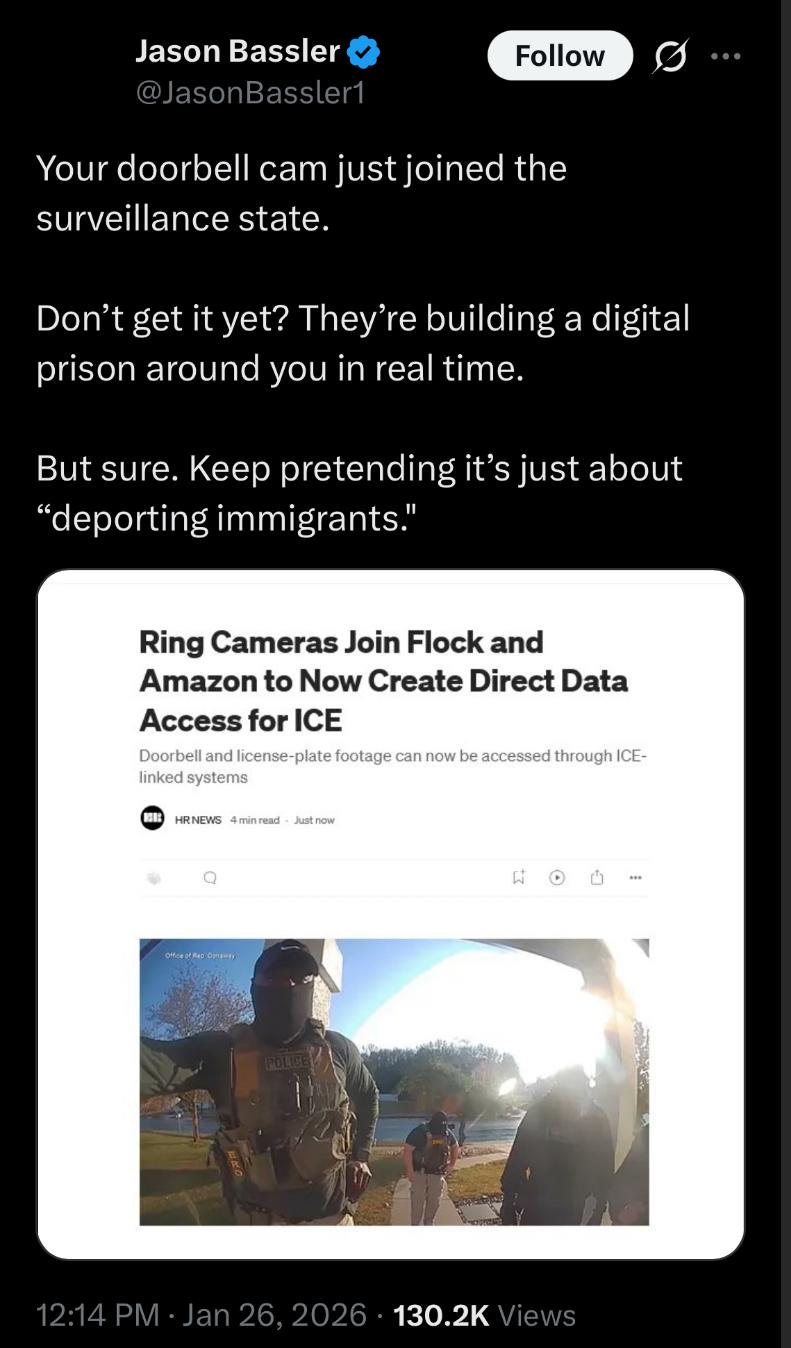Open Jason Bassler's profile

click(238, 49)
